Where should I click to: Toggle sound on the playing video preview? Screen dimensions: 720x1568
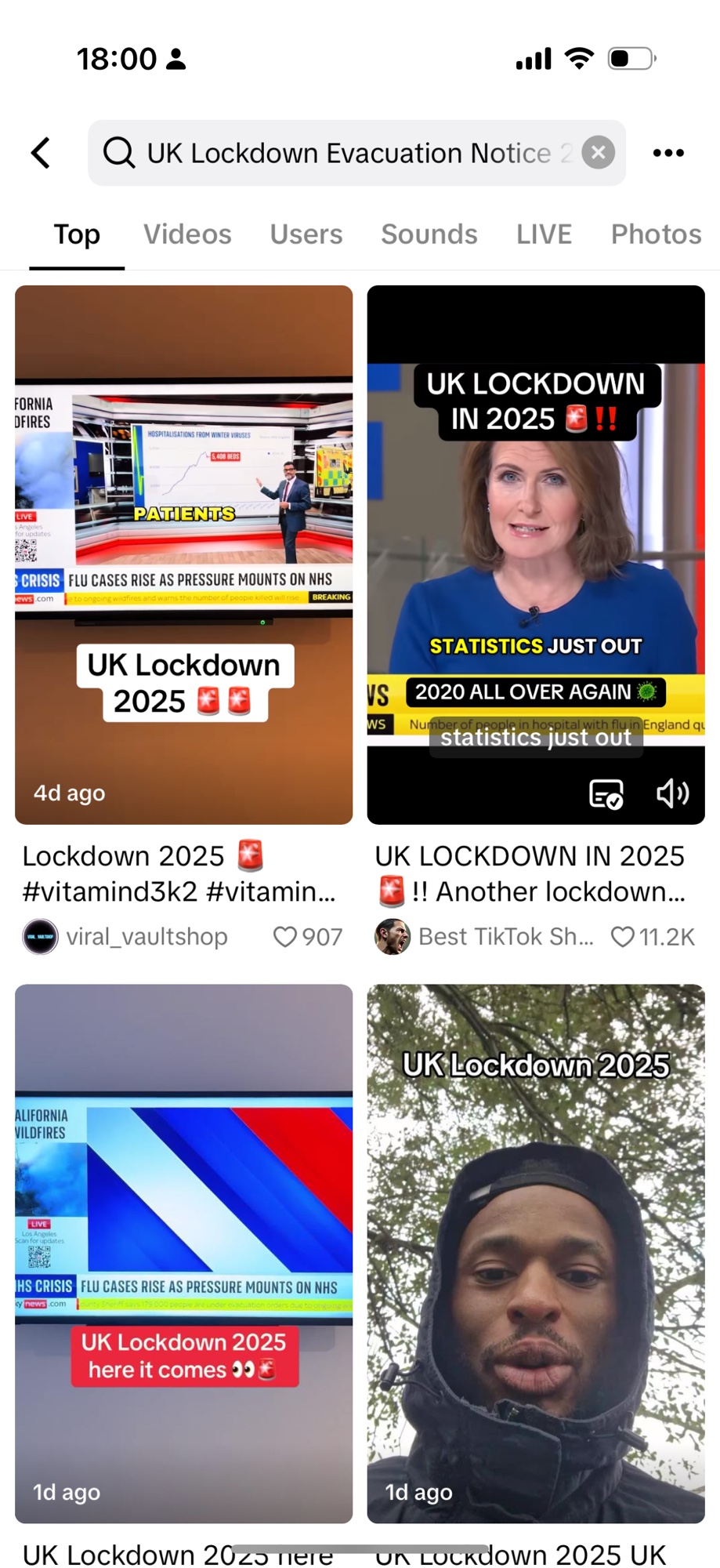click(x=672, y=794)
